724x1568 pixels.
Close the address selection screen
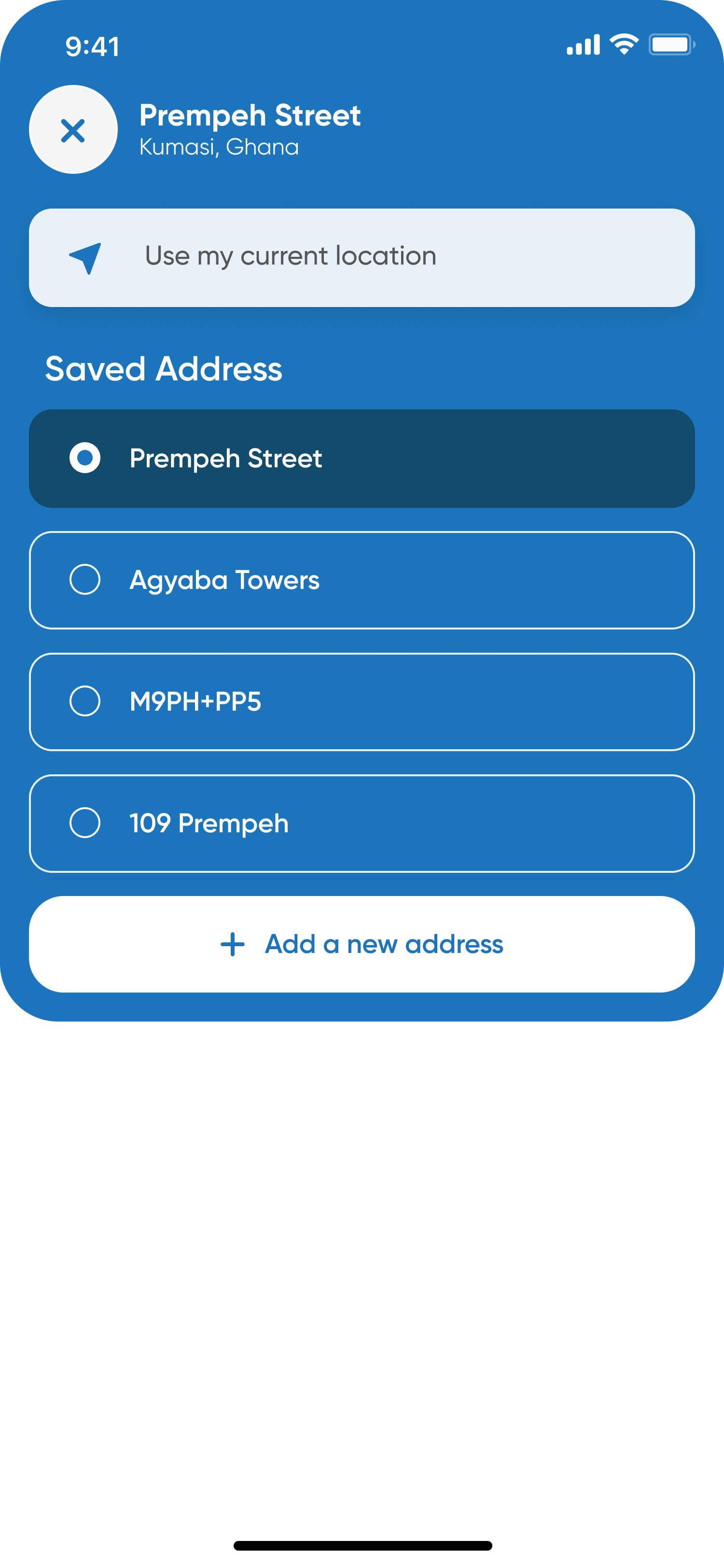(73, 130)
